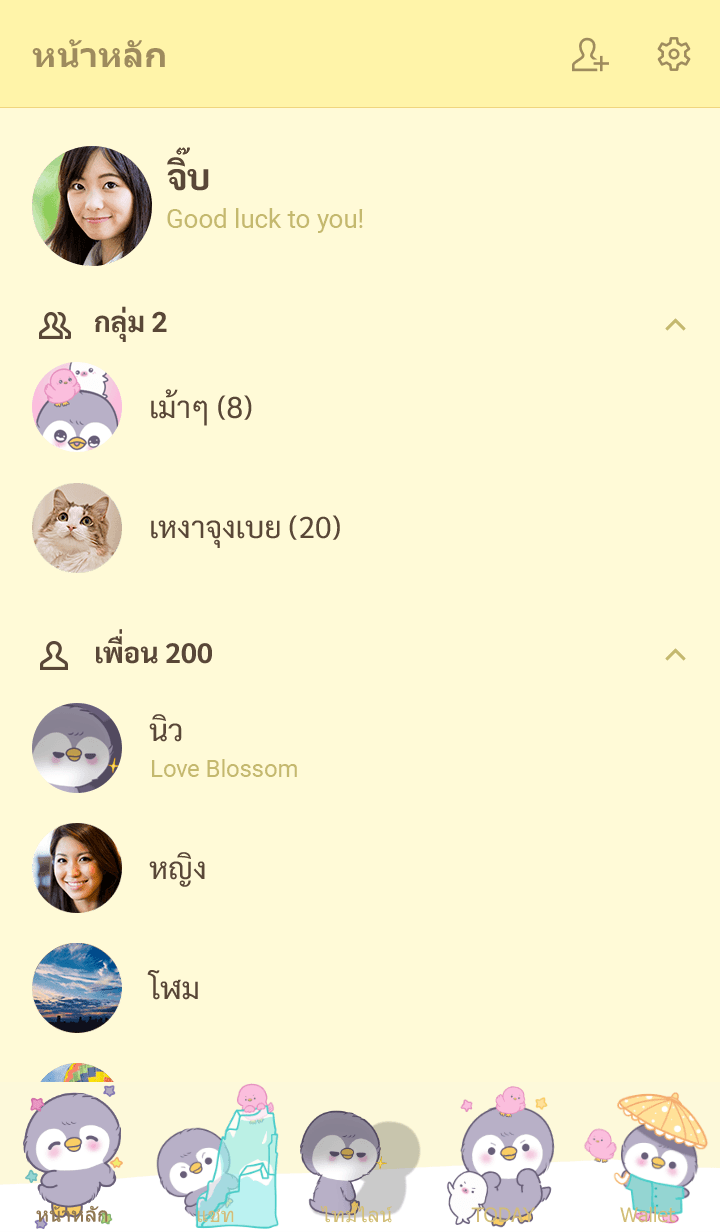
Task: Select friend หญิง from the list
Action: (x=177, y=868)
